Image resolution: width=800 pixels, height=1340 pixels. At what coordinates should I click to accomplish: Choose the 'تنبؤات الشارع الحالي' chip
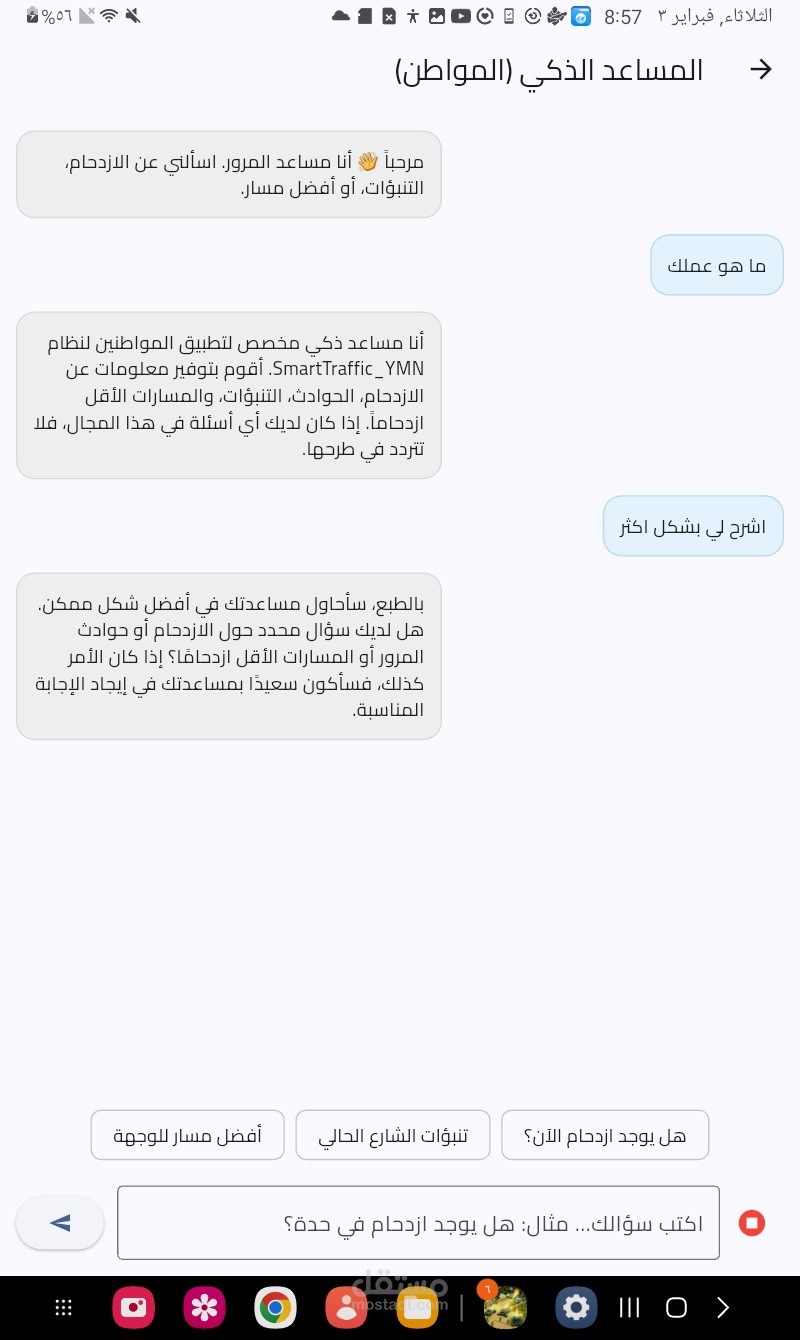click(393, 1135)
